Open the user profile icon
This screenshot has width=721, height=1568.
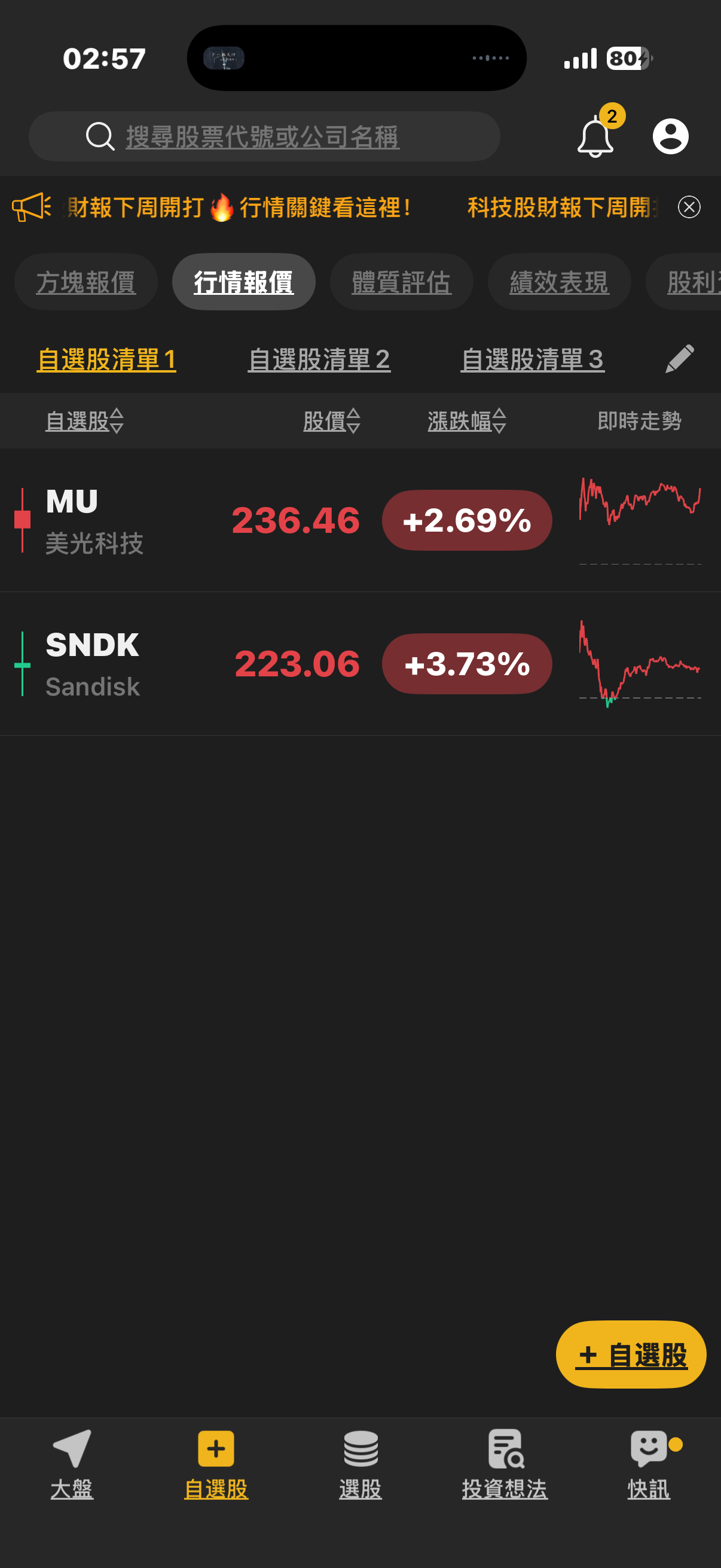pyautogui.click(x=671, y=136)
